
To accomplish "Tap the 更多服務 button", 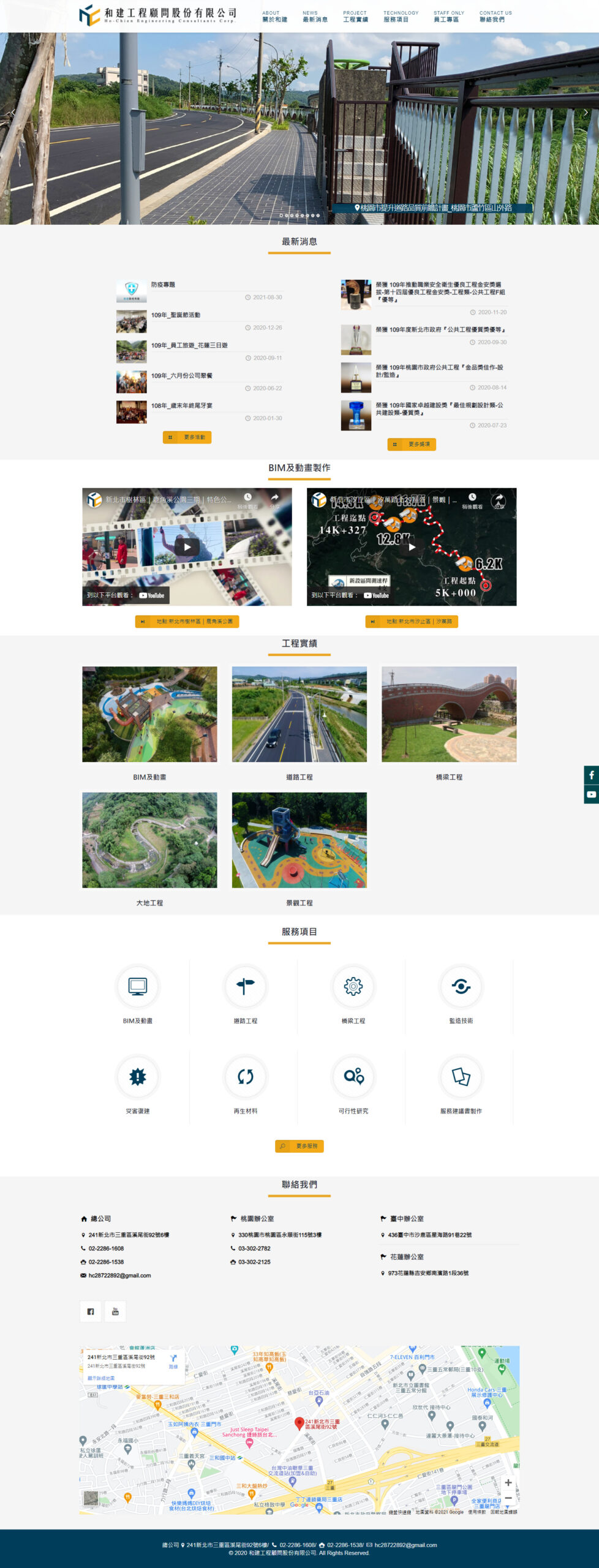I will click(299, 1146).
